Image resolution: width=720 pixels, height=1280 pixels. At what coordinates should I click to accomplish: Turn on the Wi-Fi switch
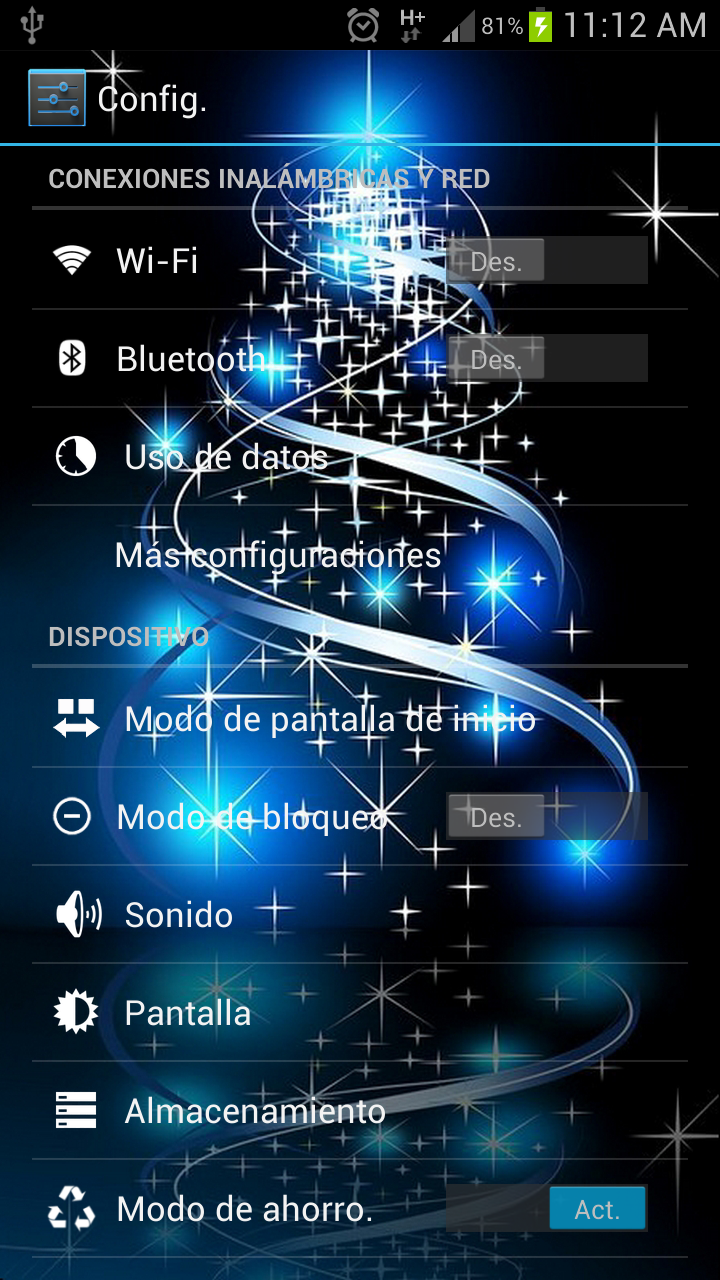pyautogui.click(x=546, y=261)
